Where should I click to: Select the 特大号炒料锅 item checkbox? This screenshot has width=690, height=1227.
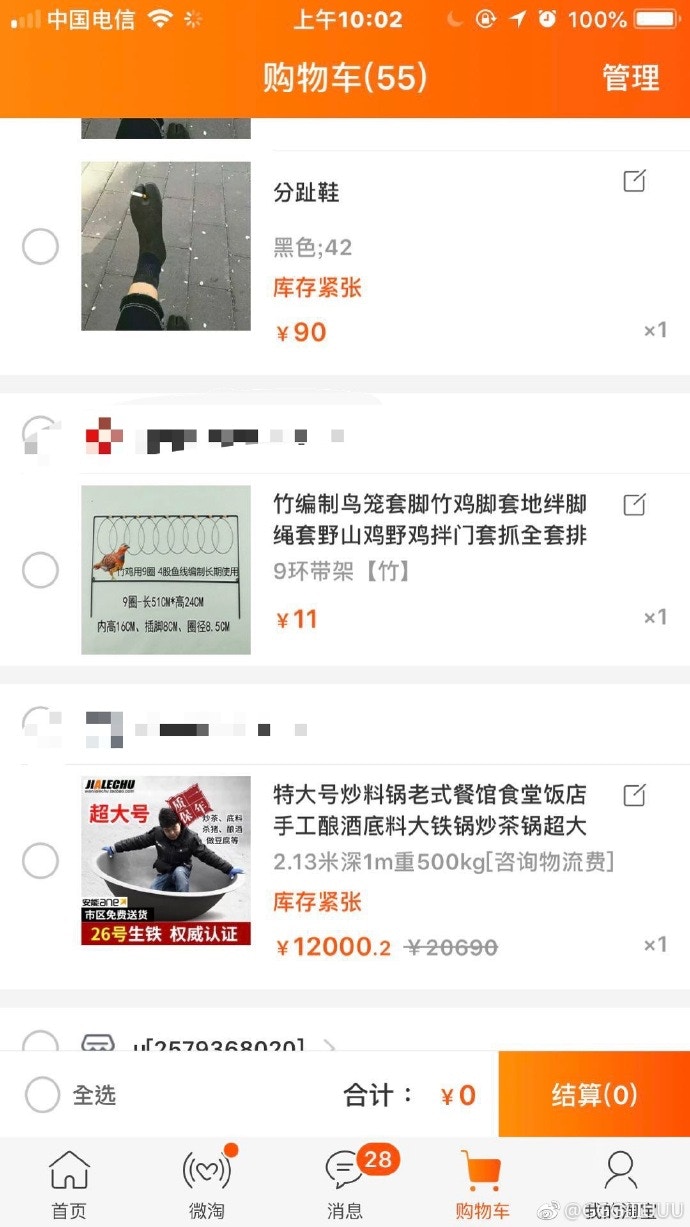click(41, 861)
